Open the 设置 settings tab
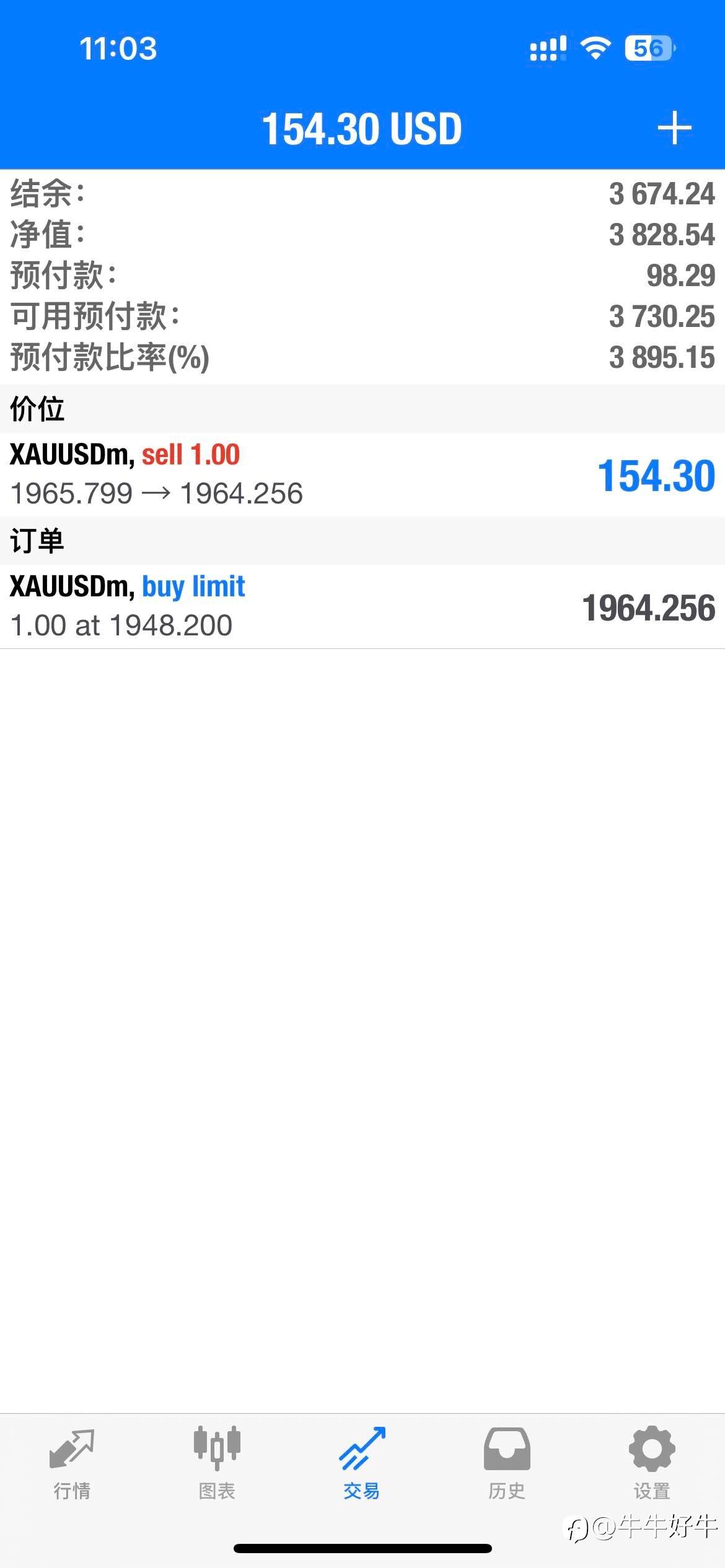 pyautogui.click(x=652, y=1463)
